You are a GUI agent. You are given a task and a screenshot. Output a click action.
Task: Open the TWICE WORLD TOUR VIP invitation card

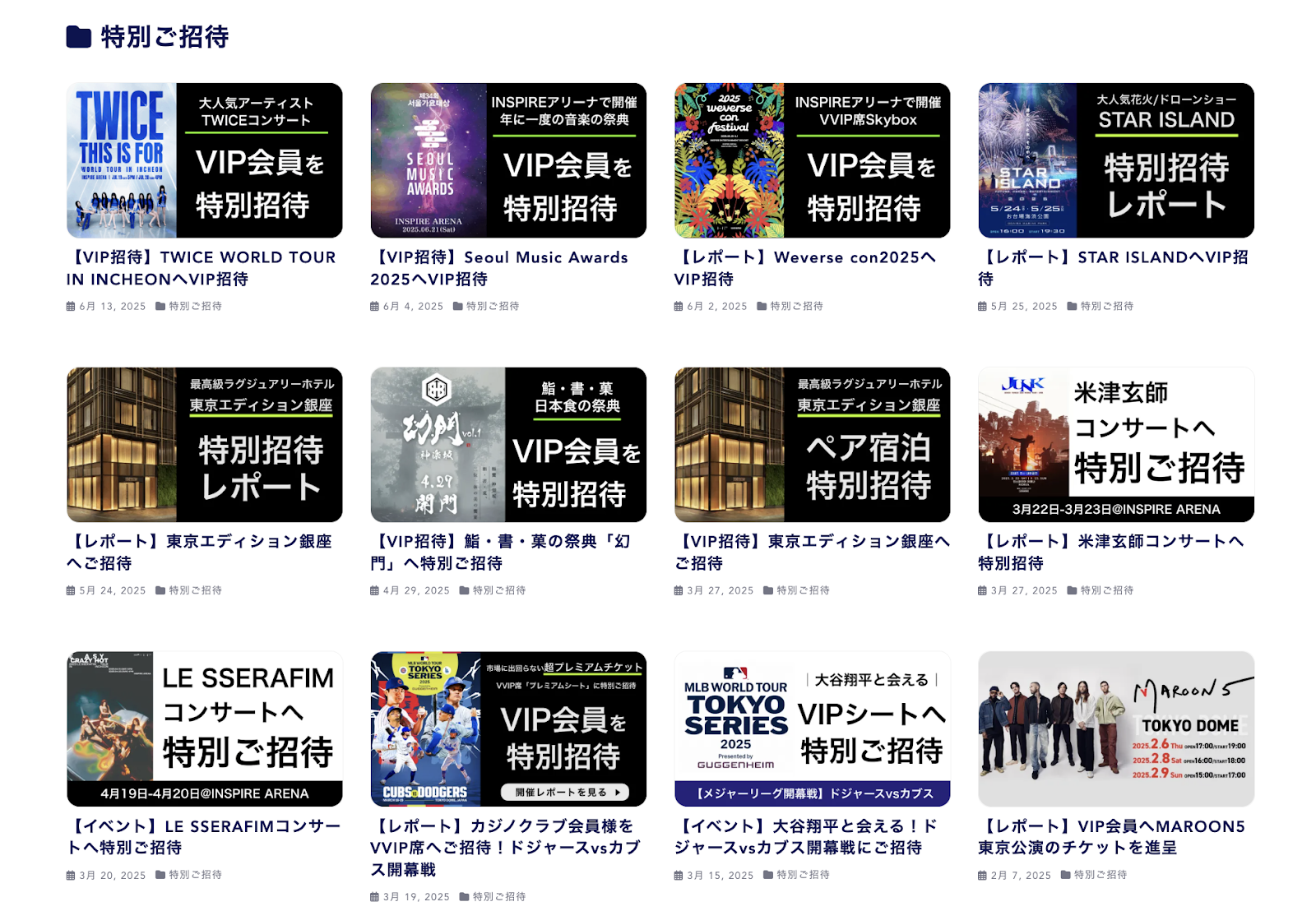pos(204,160)
